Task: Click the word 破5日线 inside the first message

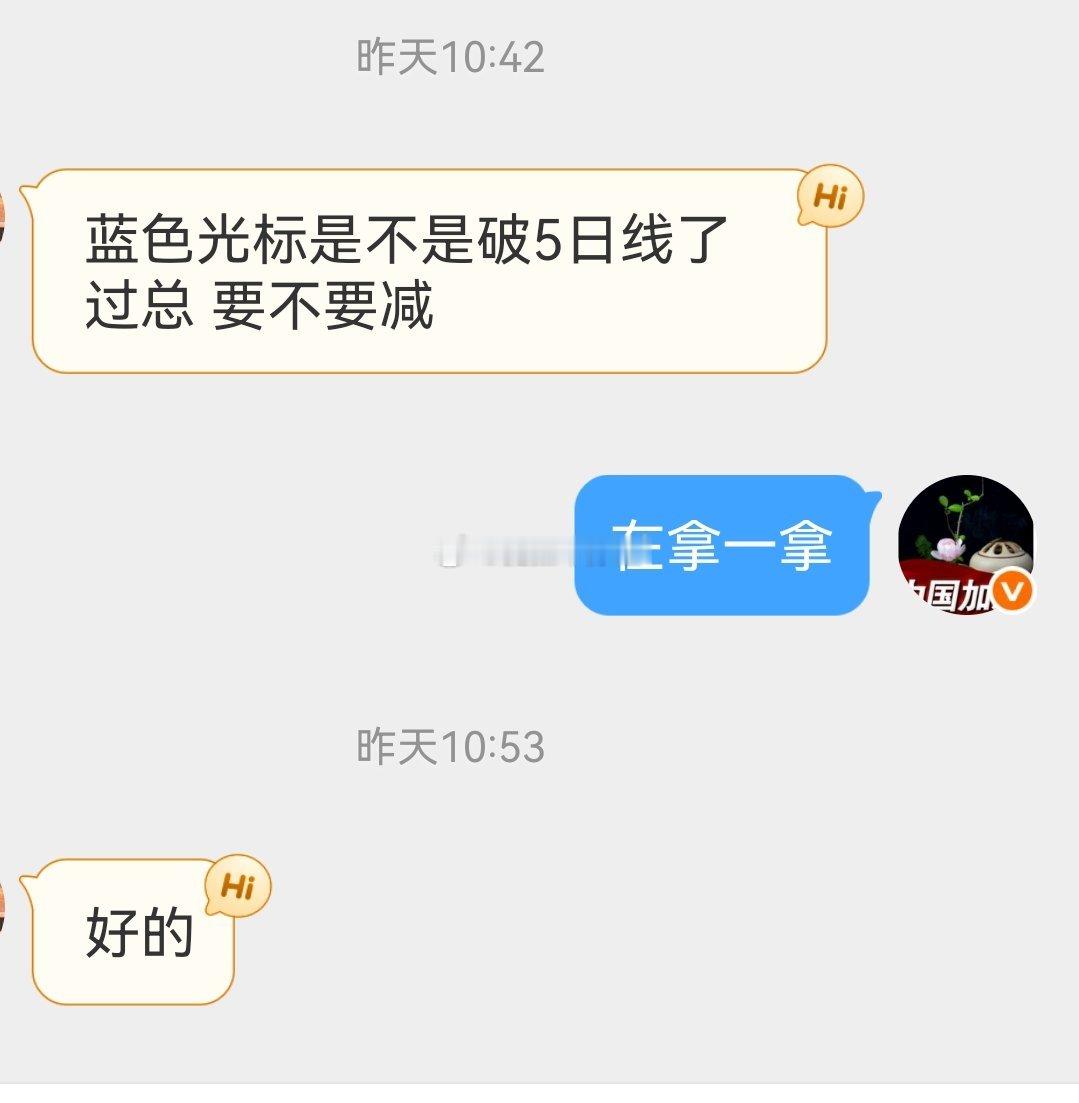Action: coord(580,240)
